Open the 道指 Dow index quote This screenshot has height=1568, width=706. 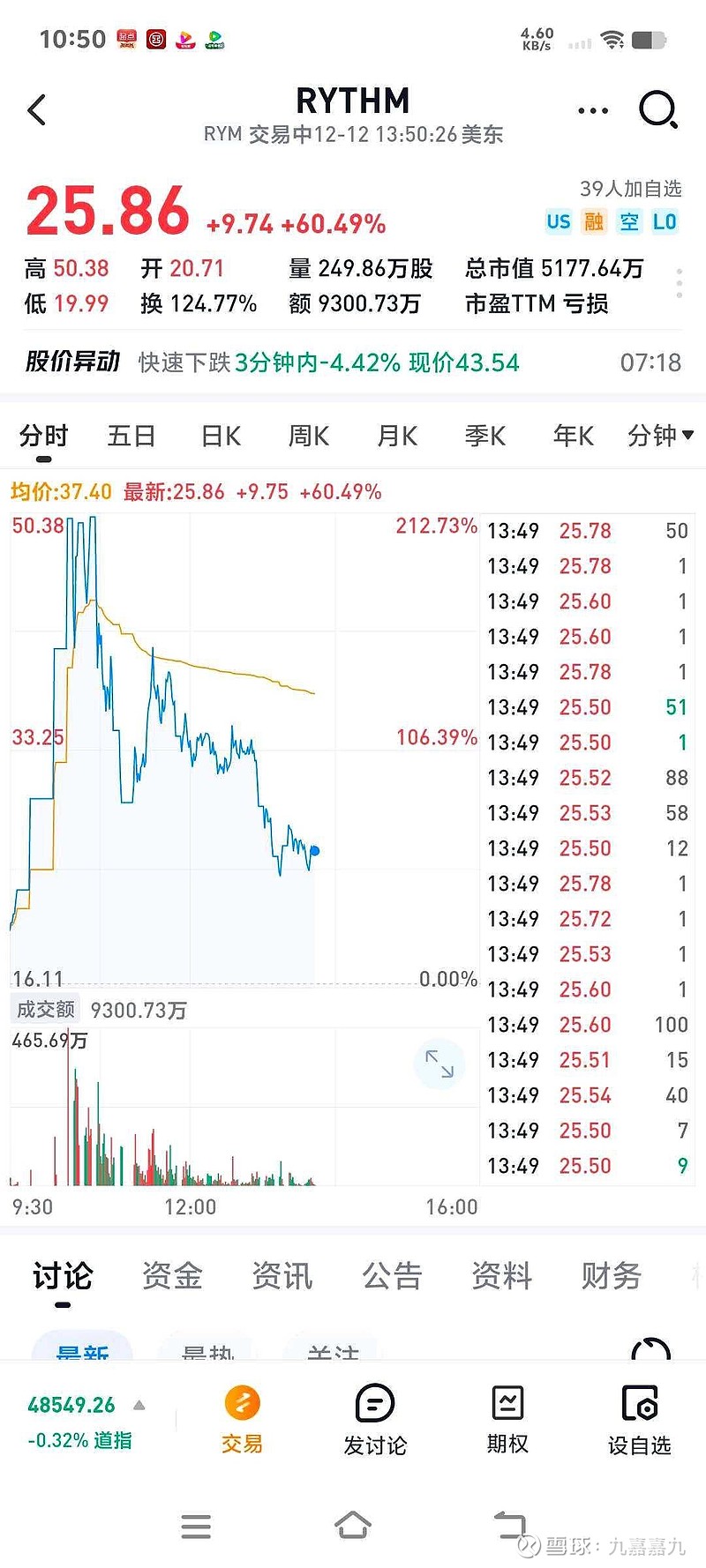[79, 1420]
